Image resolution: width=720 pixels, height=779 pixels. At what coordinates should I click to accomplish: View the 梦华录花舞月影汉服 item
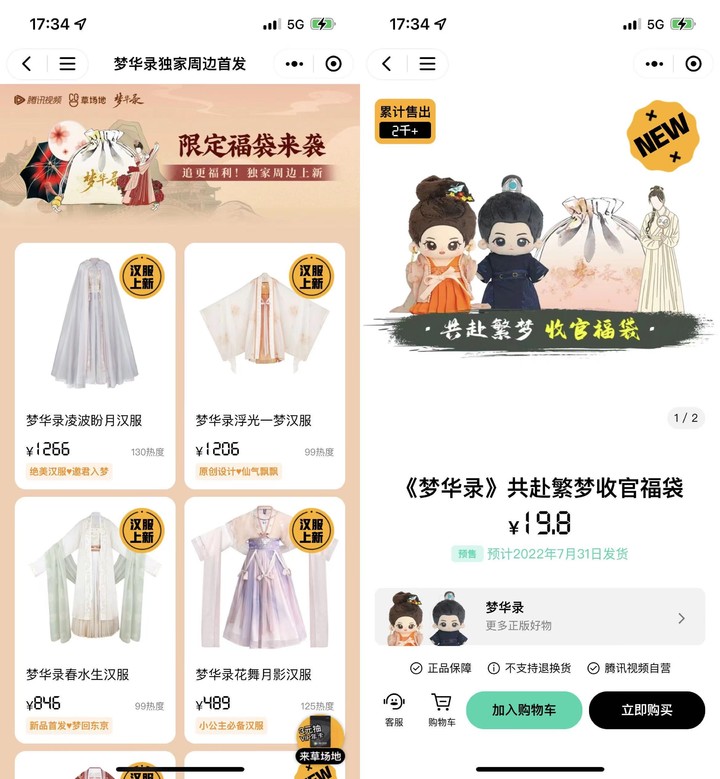pos(265,620)
